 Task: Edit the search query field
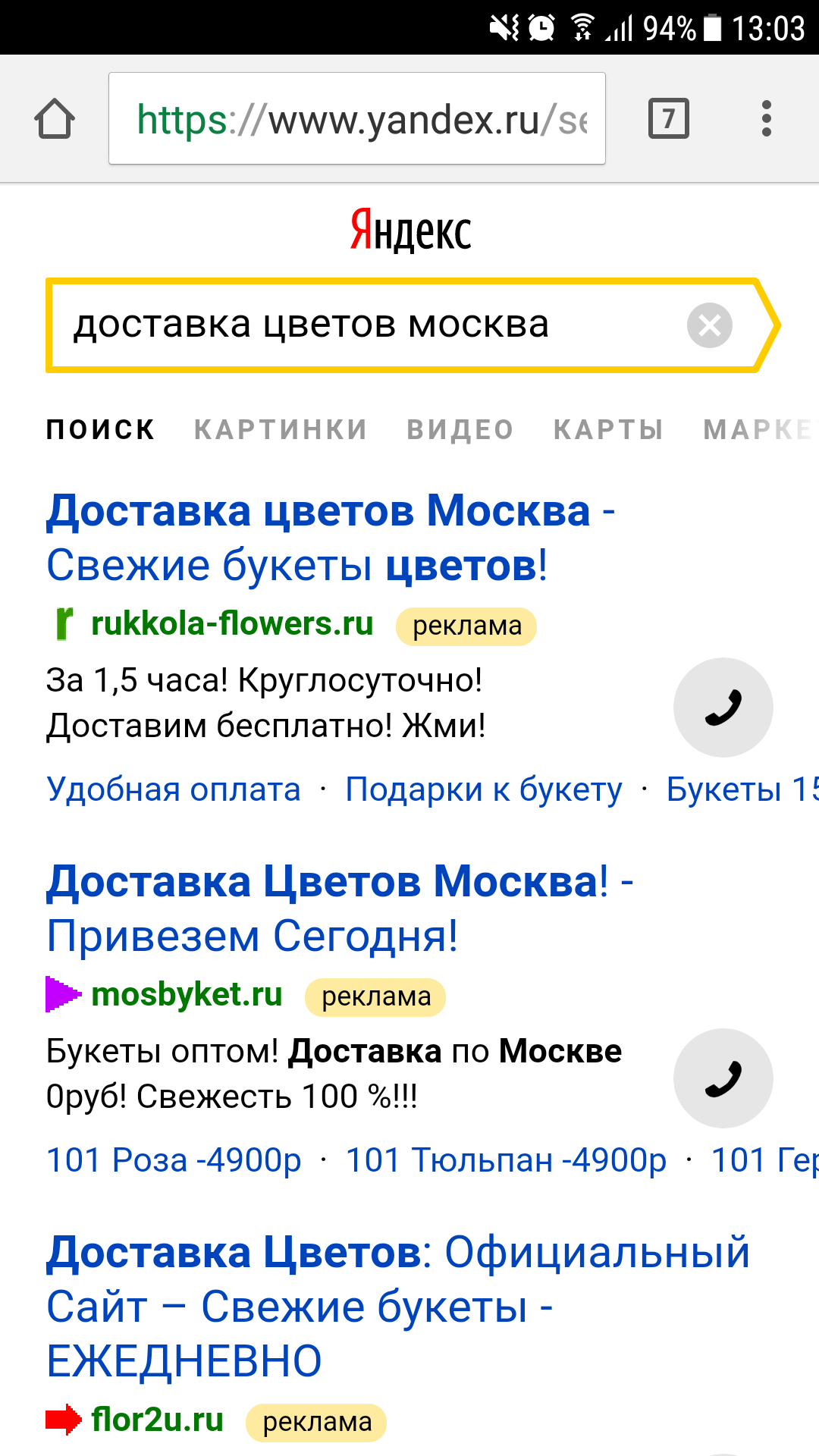pyautogui.click(x=364, y=325)
